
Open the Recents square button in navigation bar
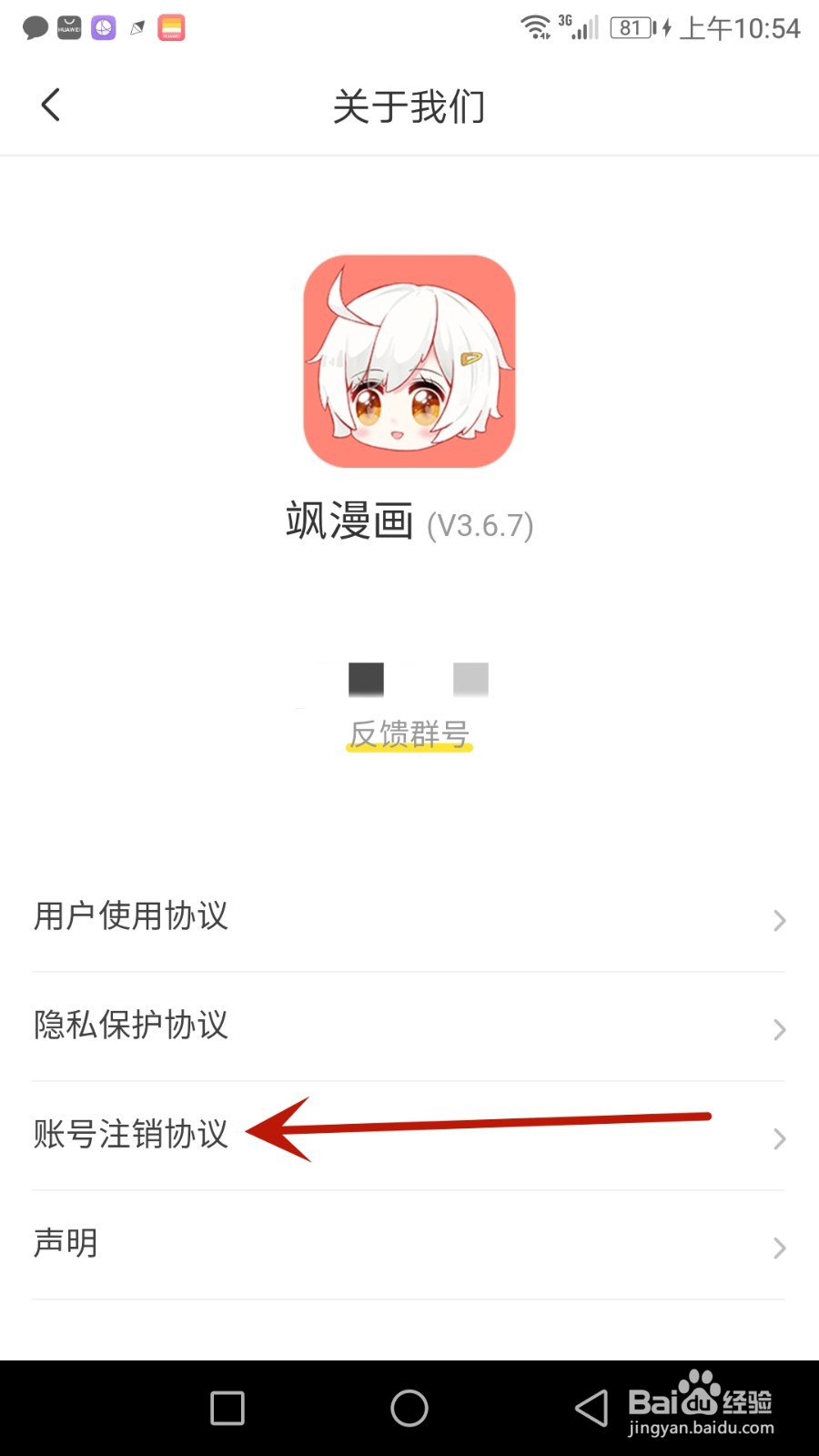tap(225, 1407)
